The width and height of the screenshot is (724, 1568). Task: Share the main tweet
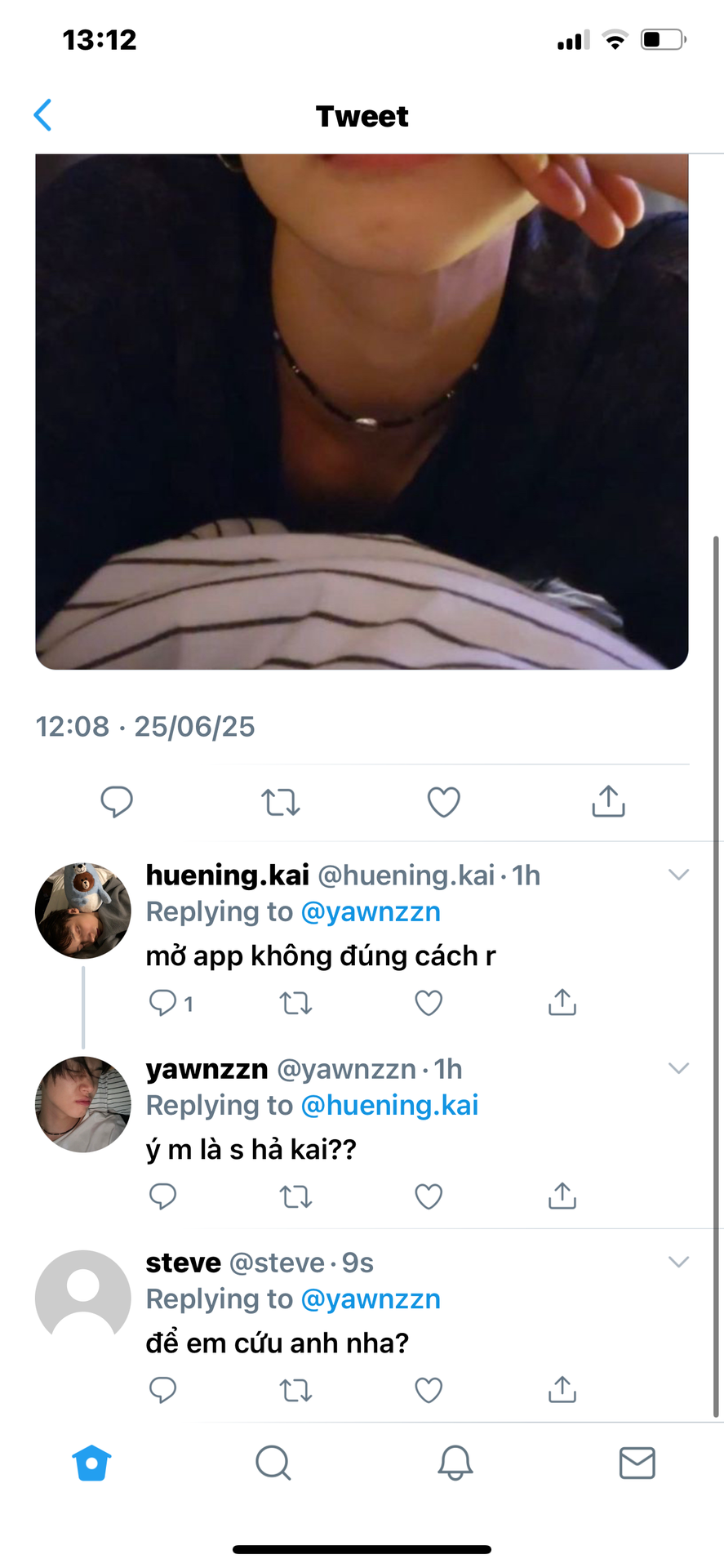click(608, 801)
